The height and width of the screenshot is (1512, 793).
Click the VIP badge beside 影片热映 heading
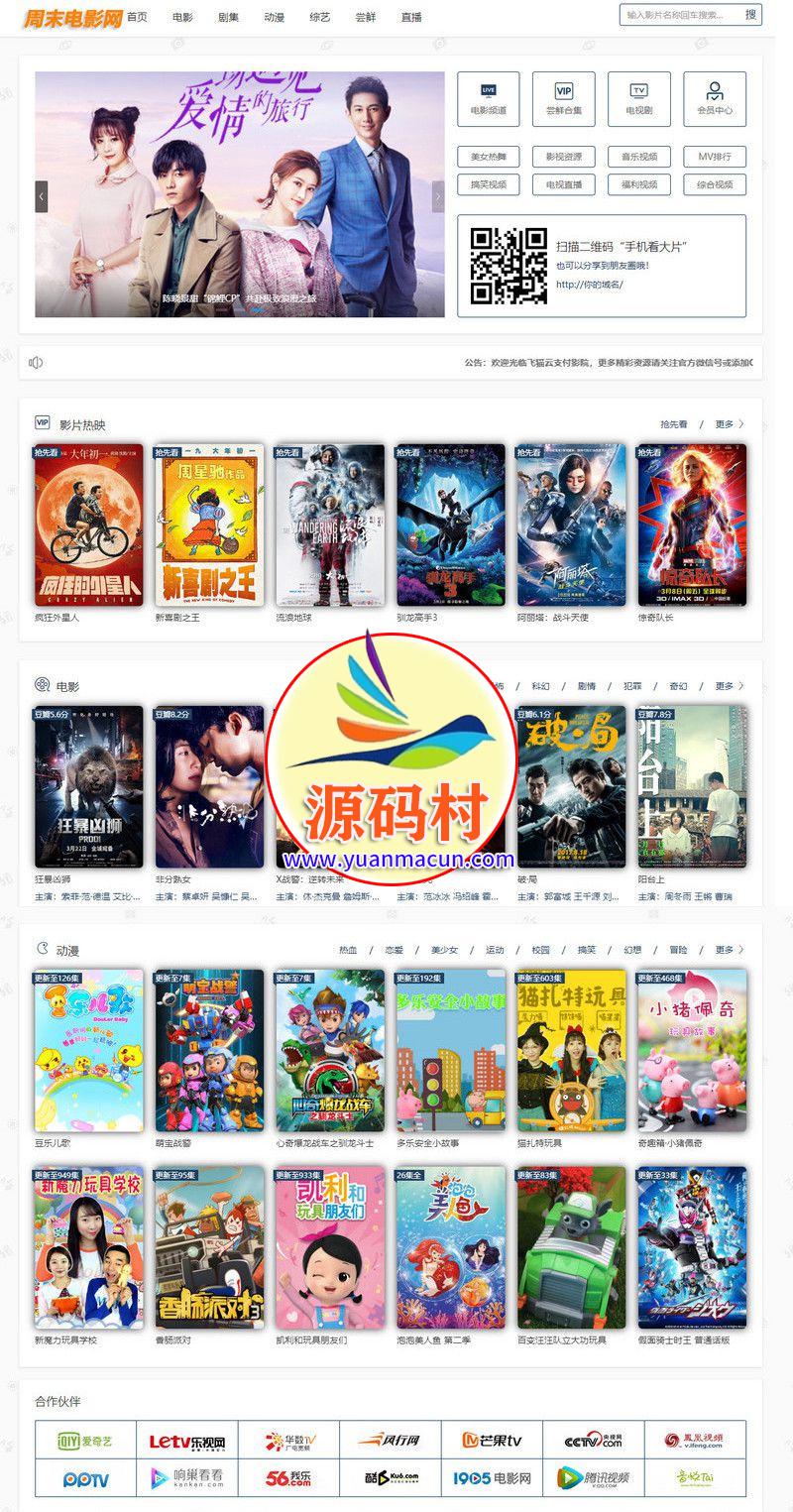point(40,421)
